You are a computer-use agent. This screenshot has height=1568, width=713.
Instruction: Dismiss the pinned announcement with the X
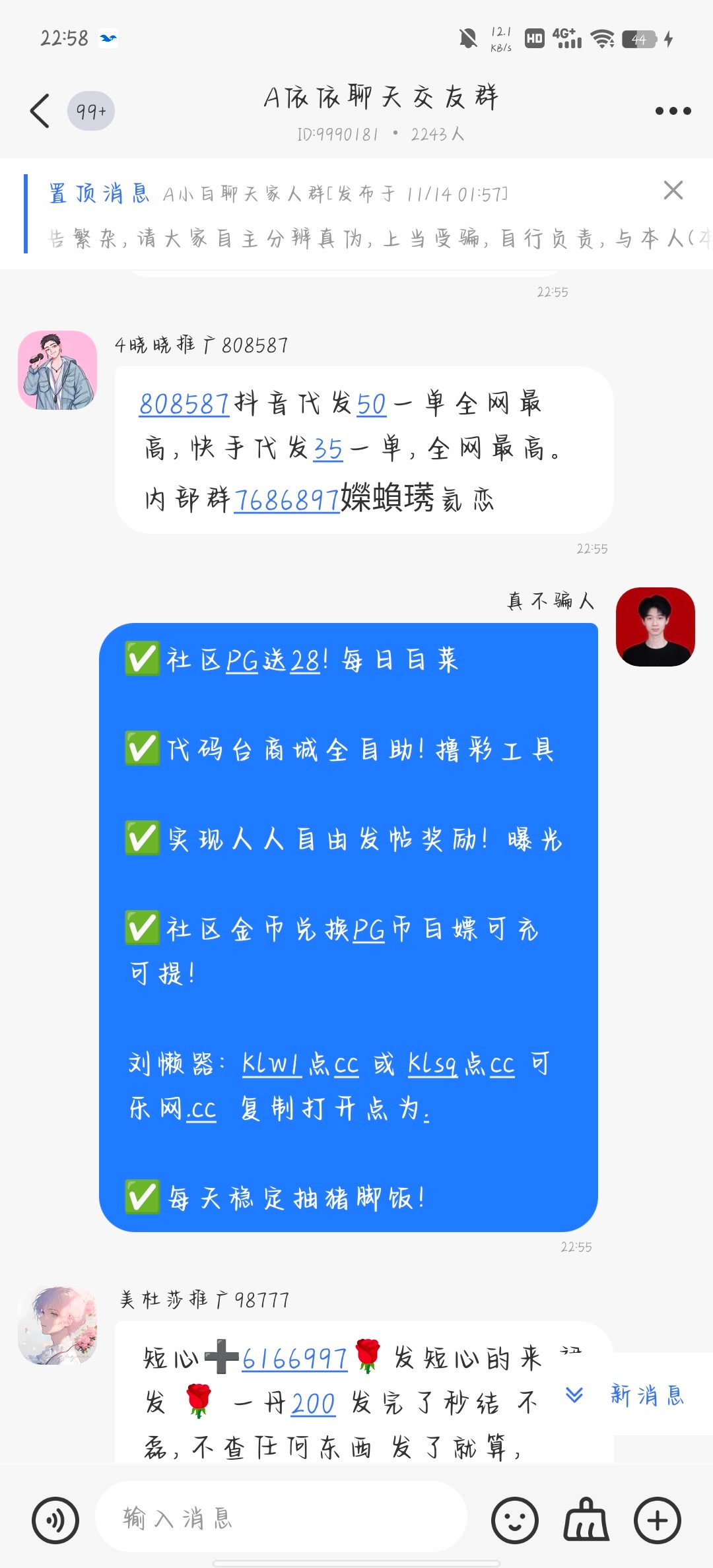pyautogui.click(x=673, y=191)
